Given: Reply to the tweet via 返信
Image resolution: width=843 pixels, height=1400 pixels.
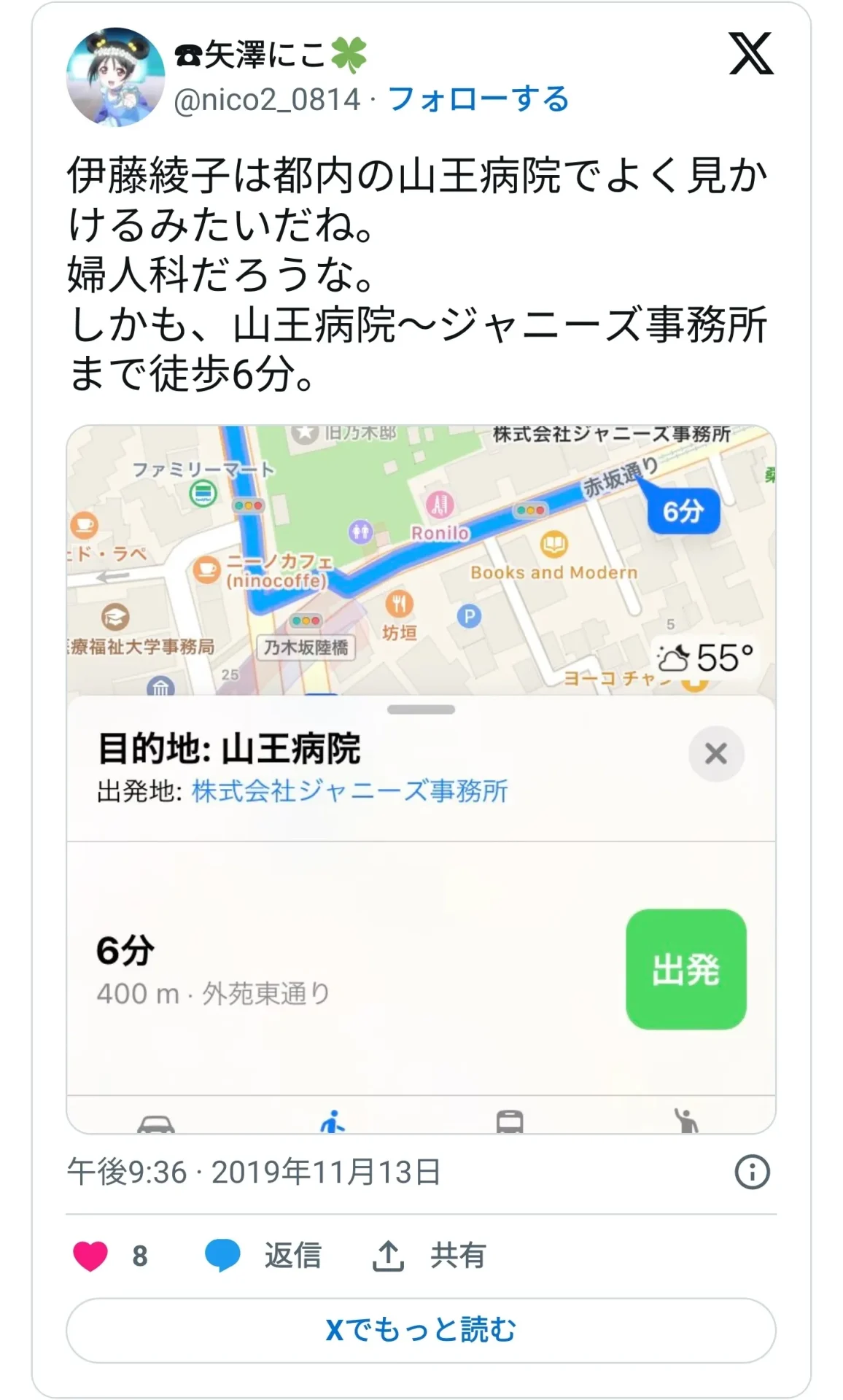Looking at the screenshot, I should pos(264,1256).
